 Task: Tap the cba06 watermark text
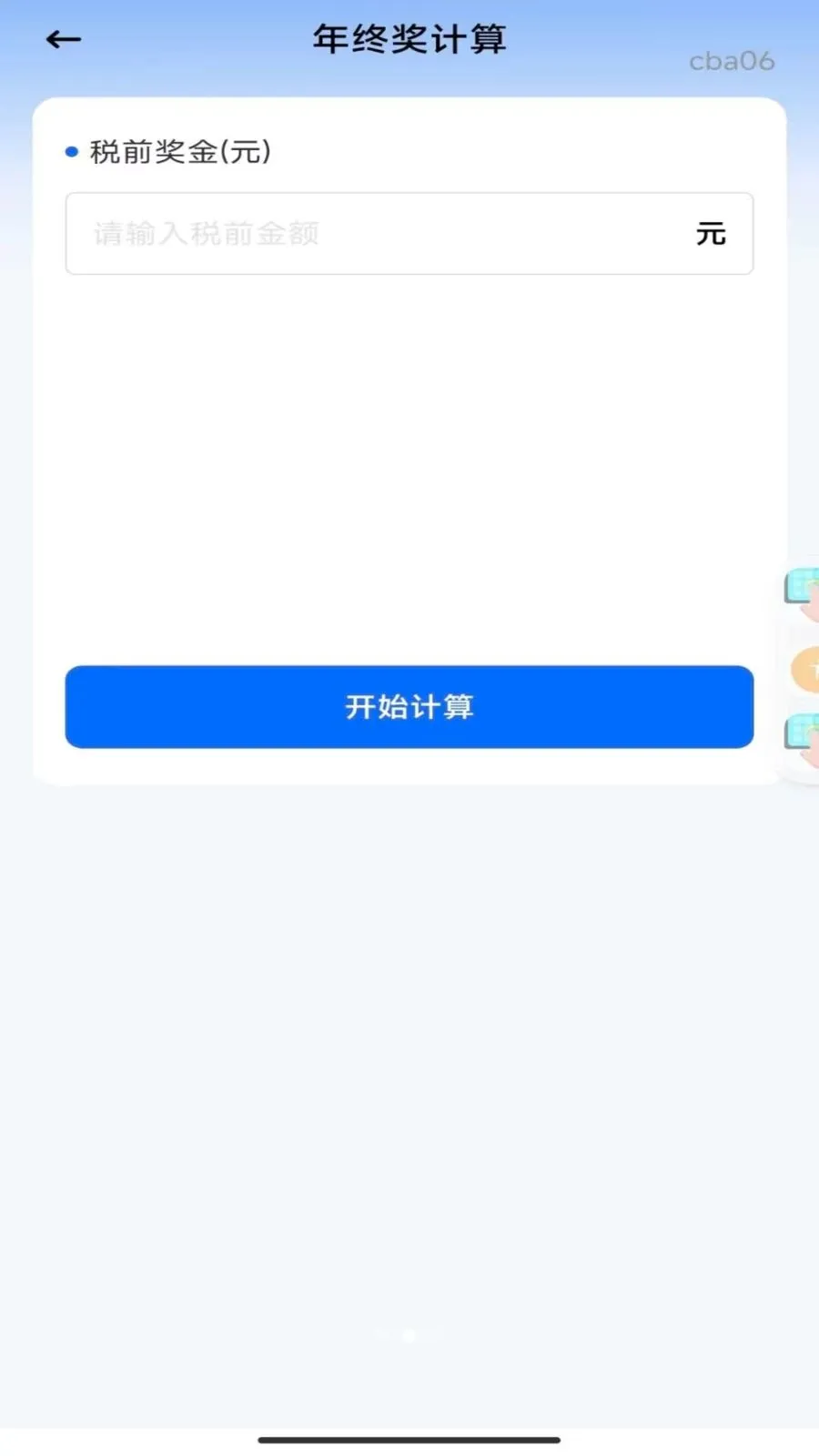(732, 60)
